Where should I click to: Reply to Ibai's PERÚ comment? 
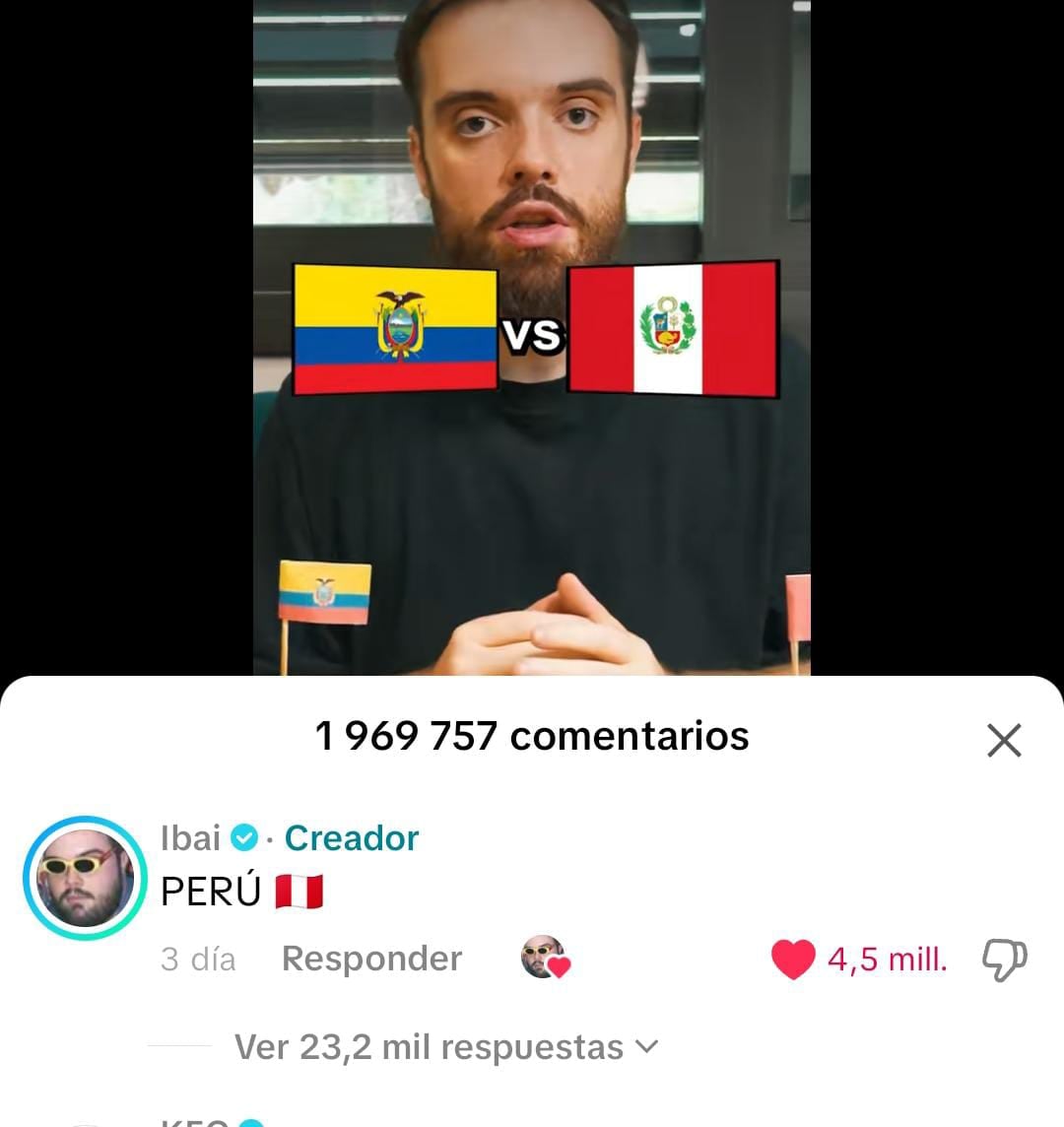click(x=371, y=959)
